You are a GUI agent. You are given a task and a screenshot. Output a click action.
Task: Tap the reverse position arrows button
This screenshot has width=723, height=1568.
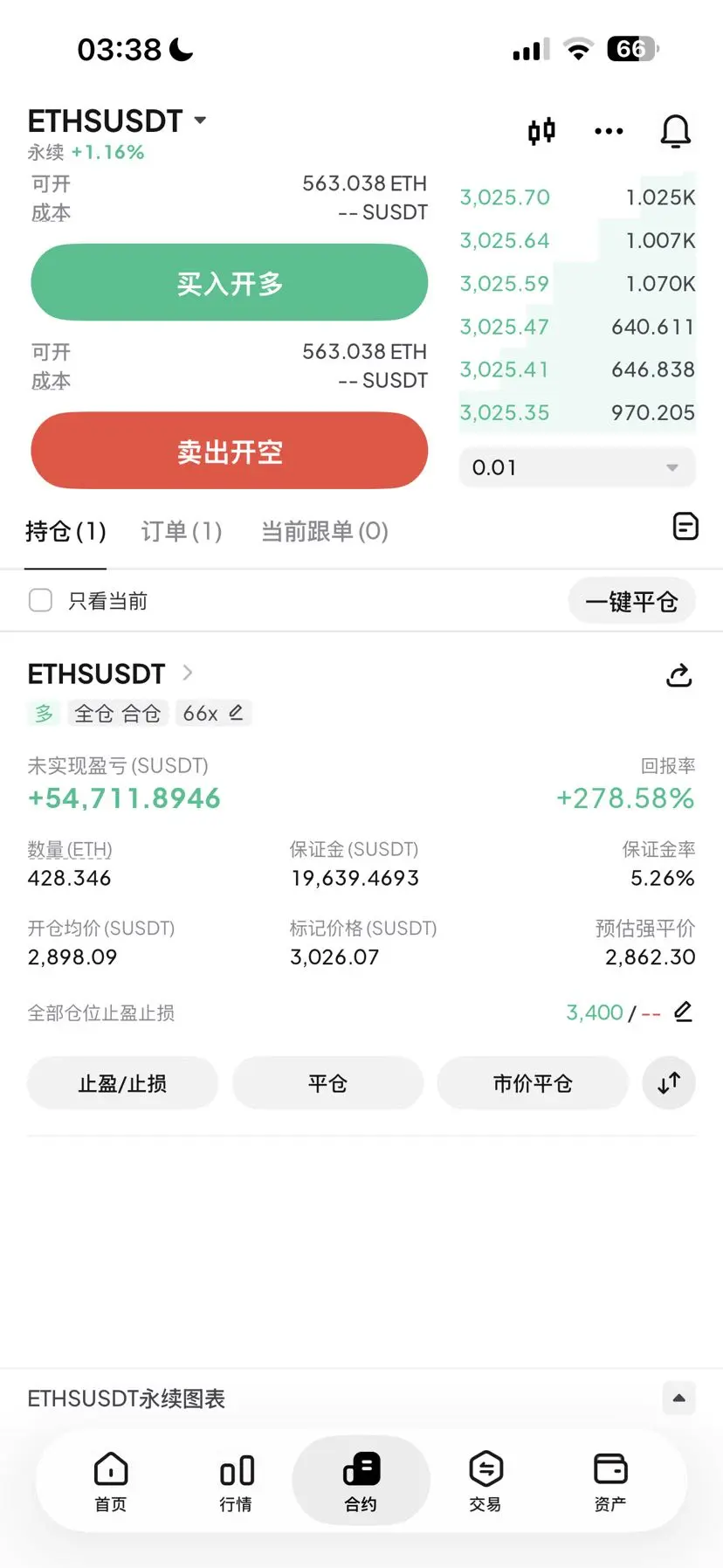tap(669, 1083)
